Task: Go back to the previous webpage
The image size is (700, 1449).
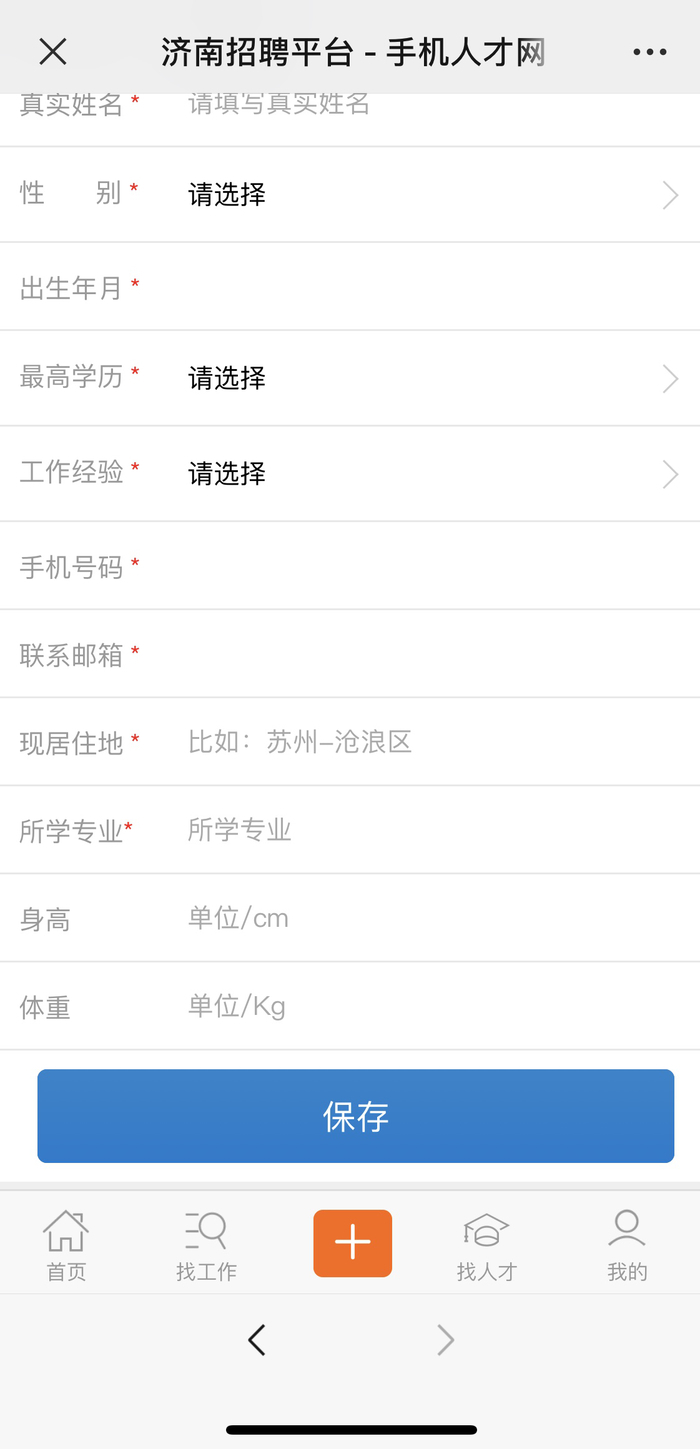Action: [257, 1340]
